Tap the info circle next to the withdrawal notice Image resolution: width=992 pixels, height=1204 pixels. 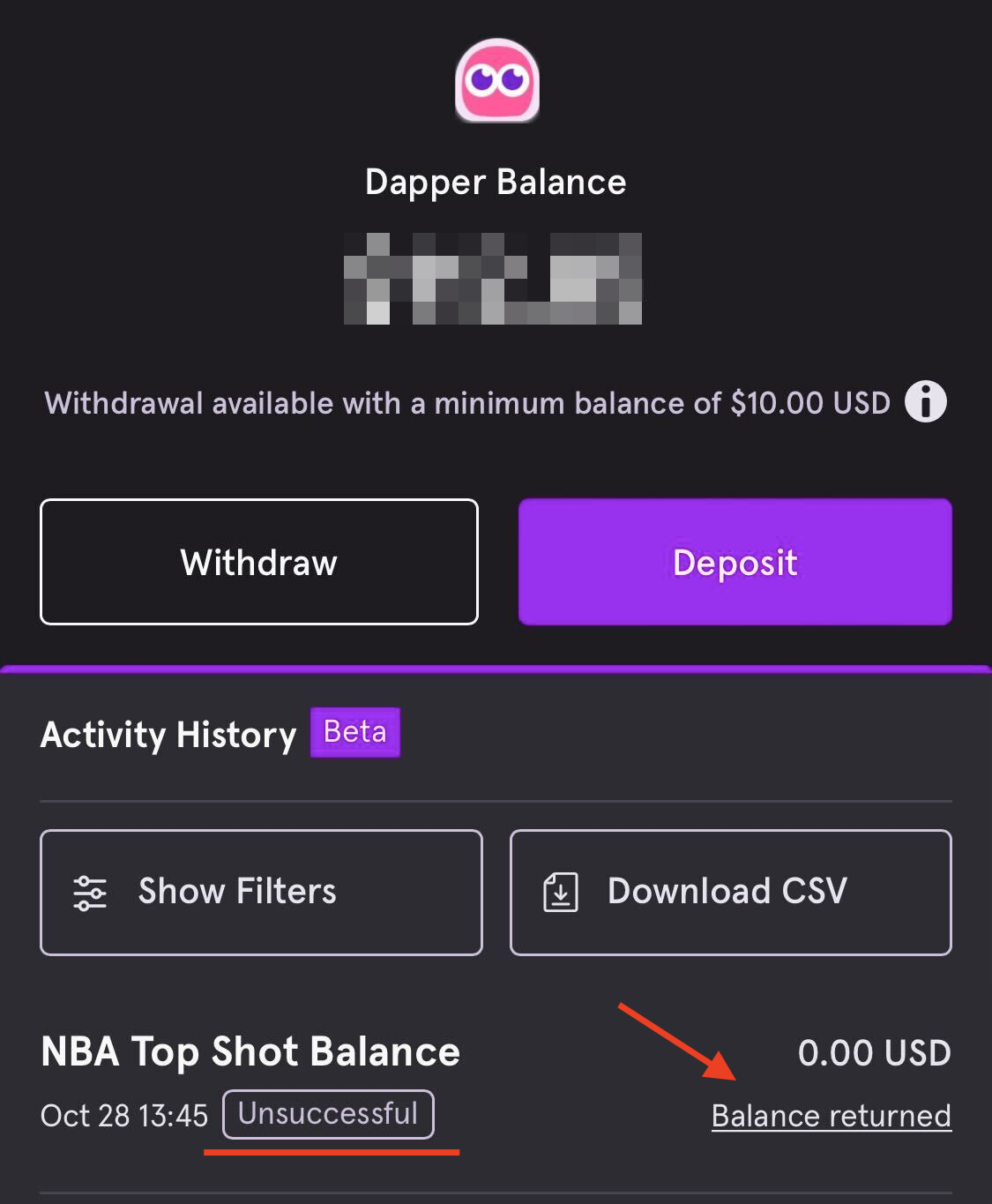(x=925, y=402)
